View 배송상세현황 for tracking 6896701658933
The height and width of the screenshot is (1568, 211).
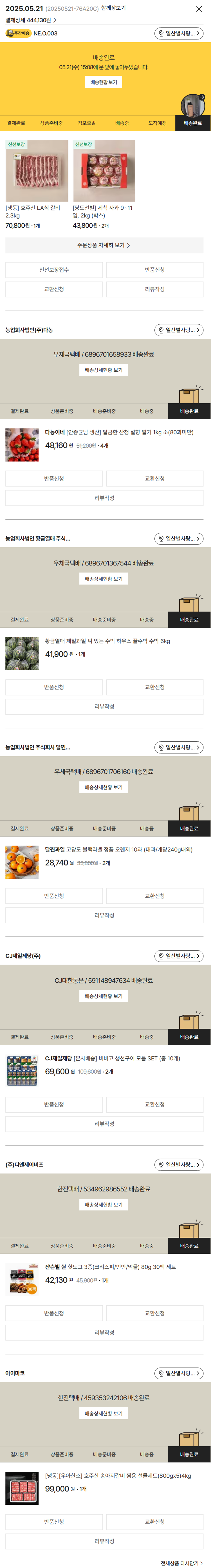103,370
